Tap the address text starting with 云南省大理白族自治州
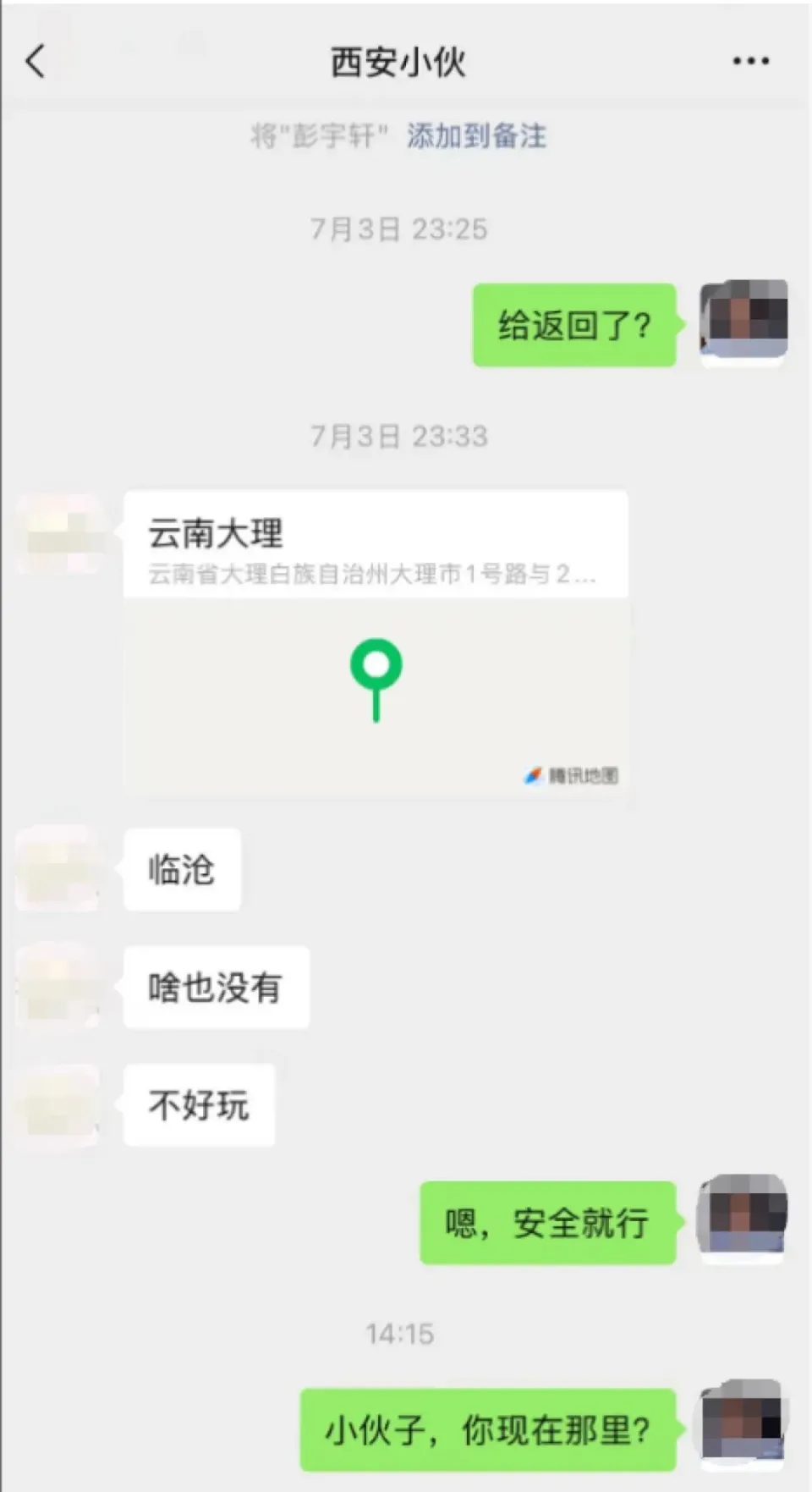 pos(372,576)
